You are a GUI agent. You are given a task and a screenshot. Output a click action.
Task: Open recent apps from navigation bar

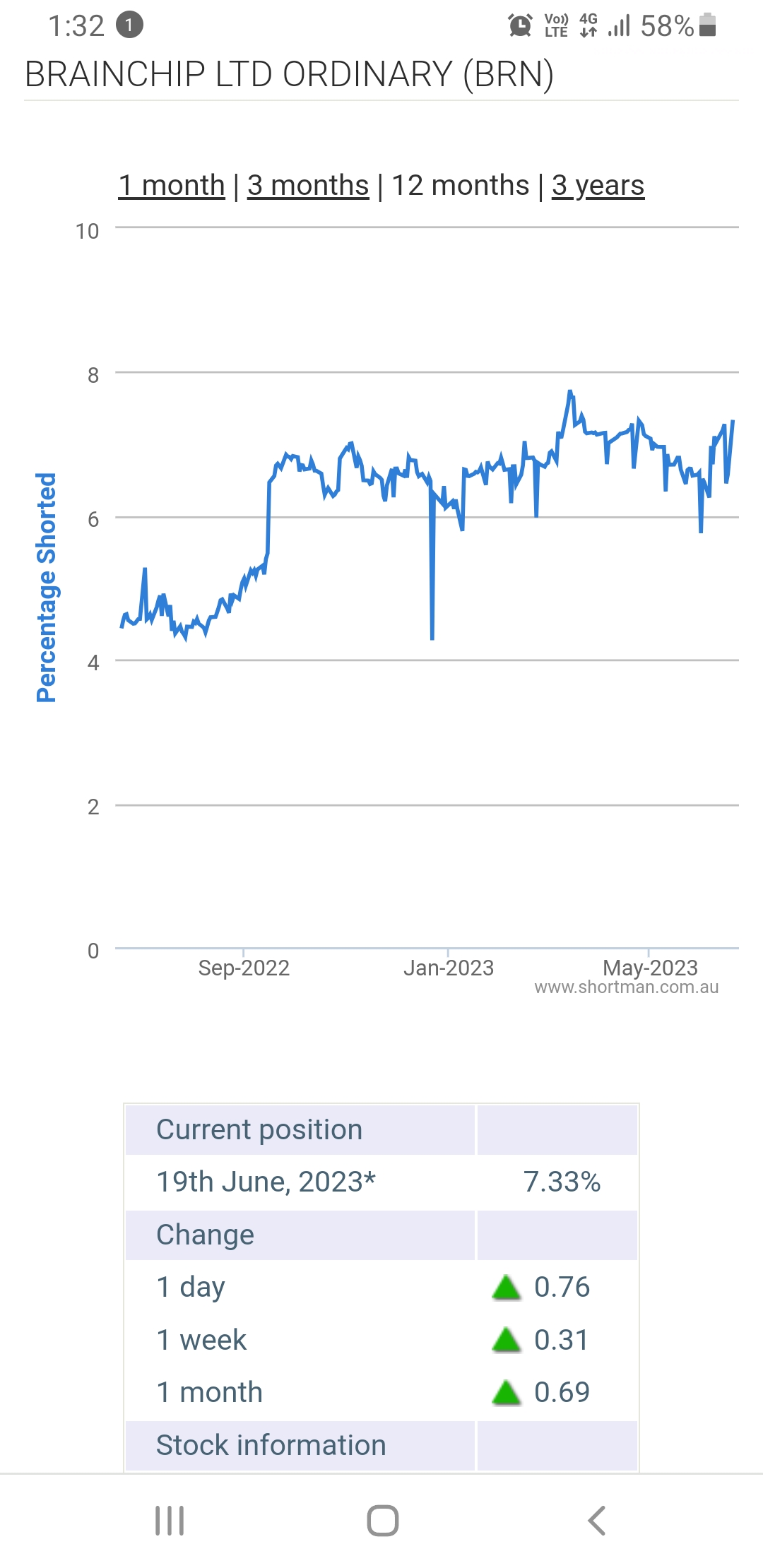click(x=170, y=1521)
